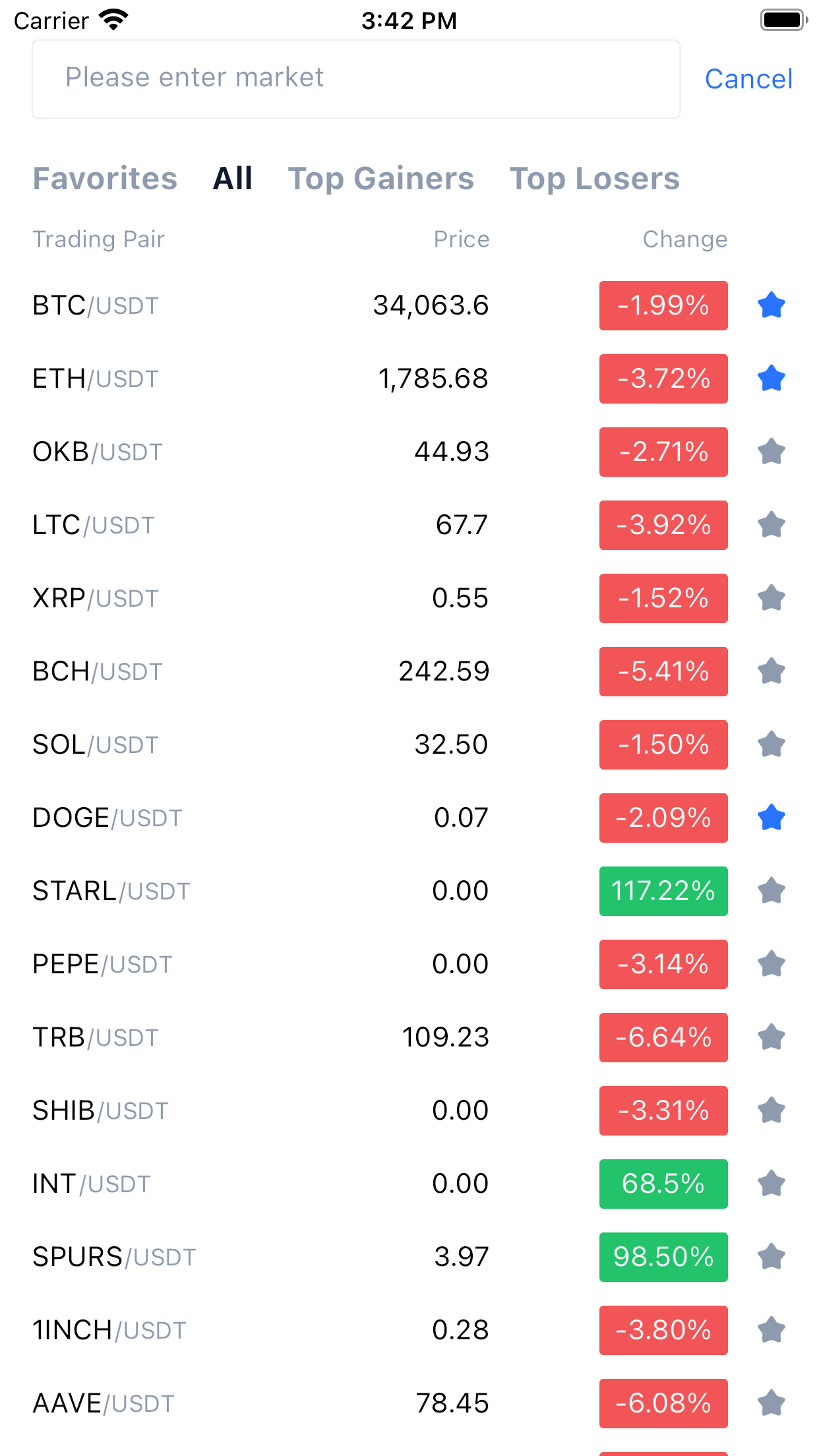
Task: Add OKB/USDT to favorites
Action: click(771, 452)
